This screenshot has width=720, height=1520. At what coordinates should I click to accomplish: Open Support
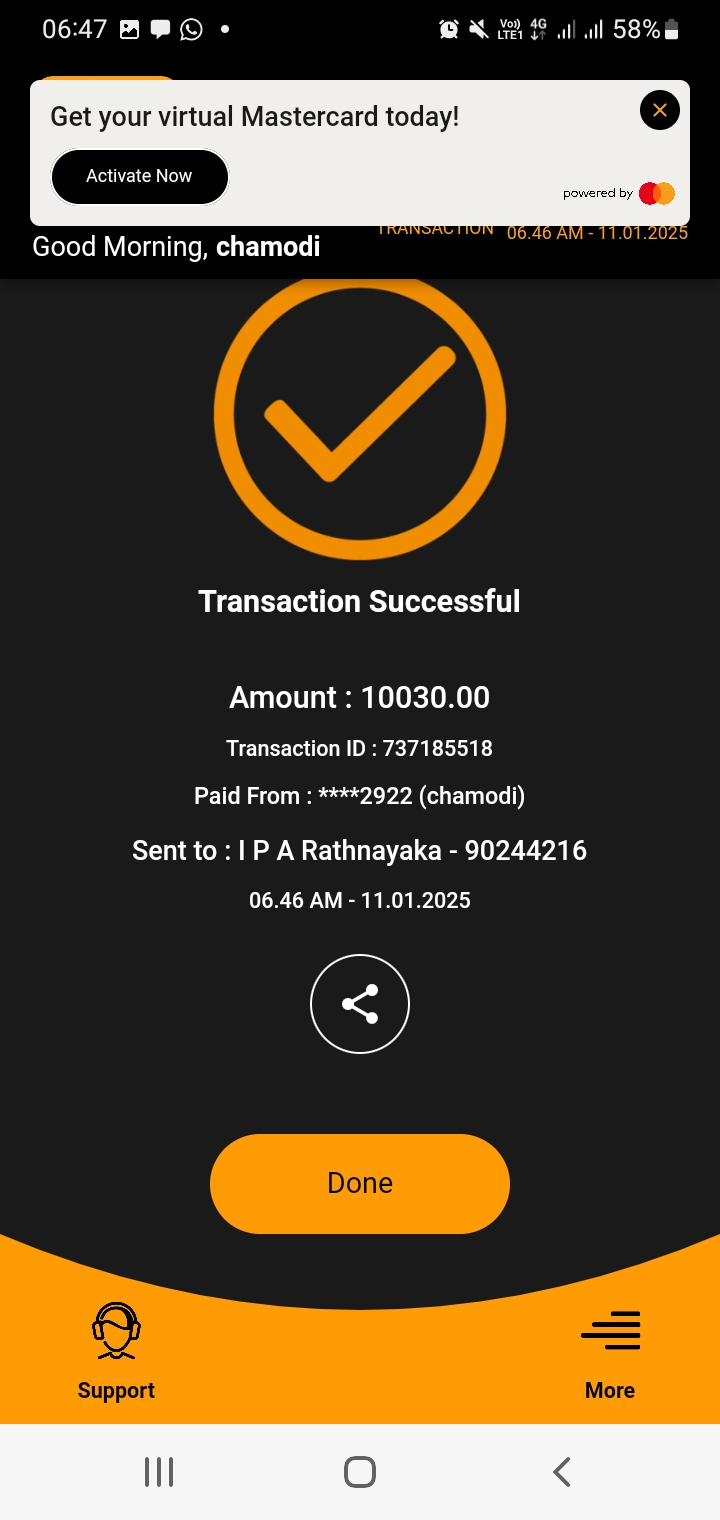click(x=116, y=1350)
